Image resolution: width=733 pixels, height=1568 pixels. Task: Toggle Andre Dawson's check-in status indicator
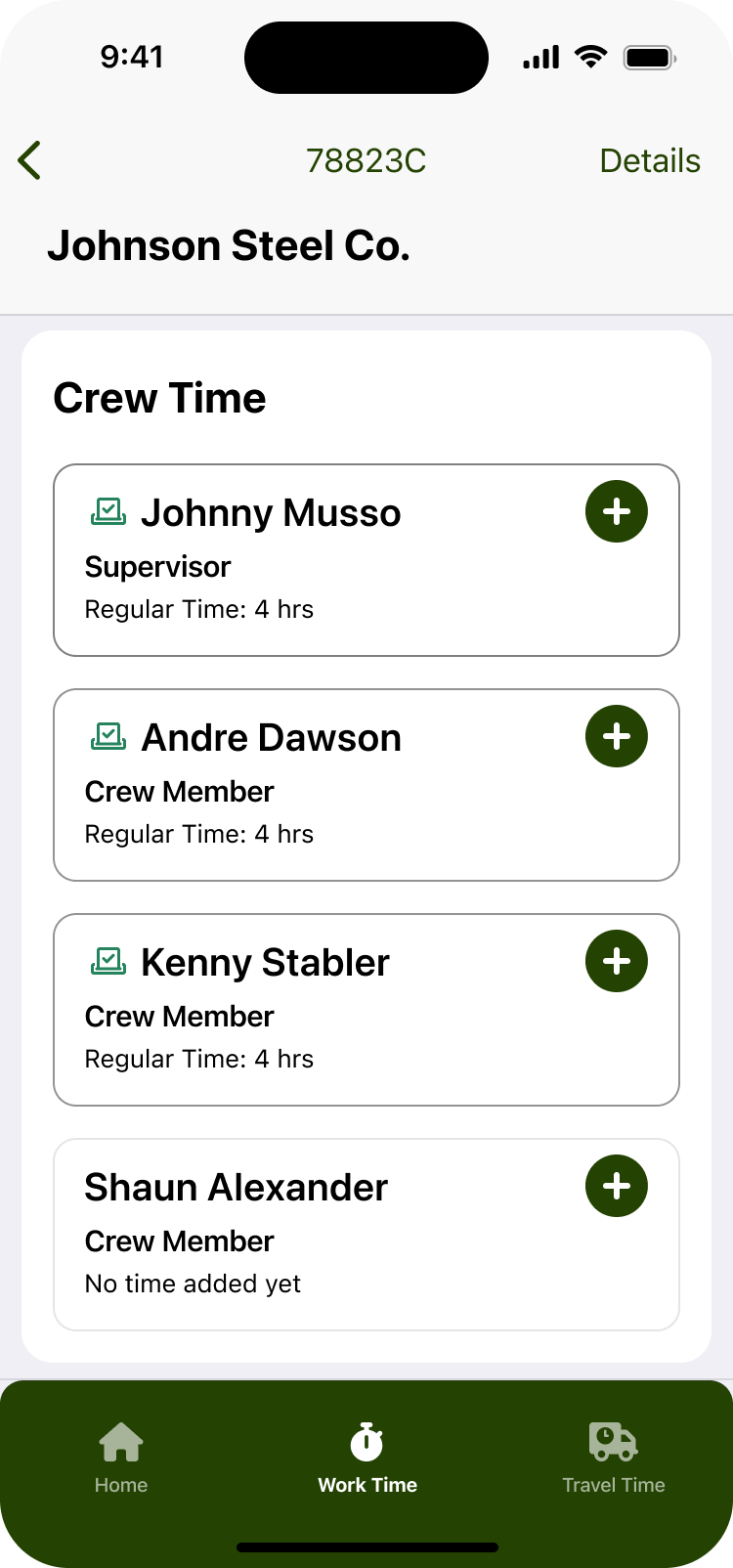[108, 735]
